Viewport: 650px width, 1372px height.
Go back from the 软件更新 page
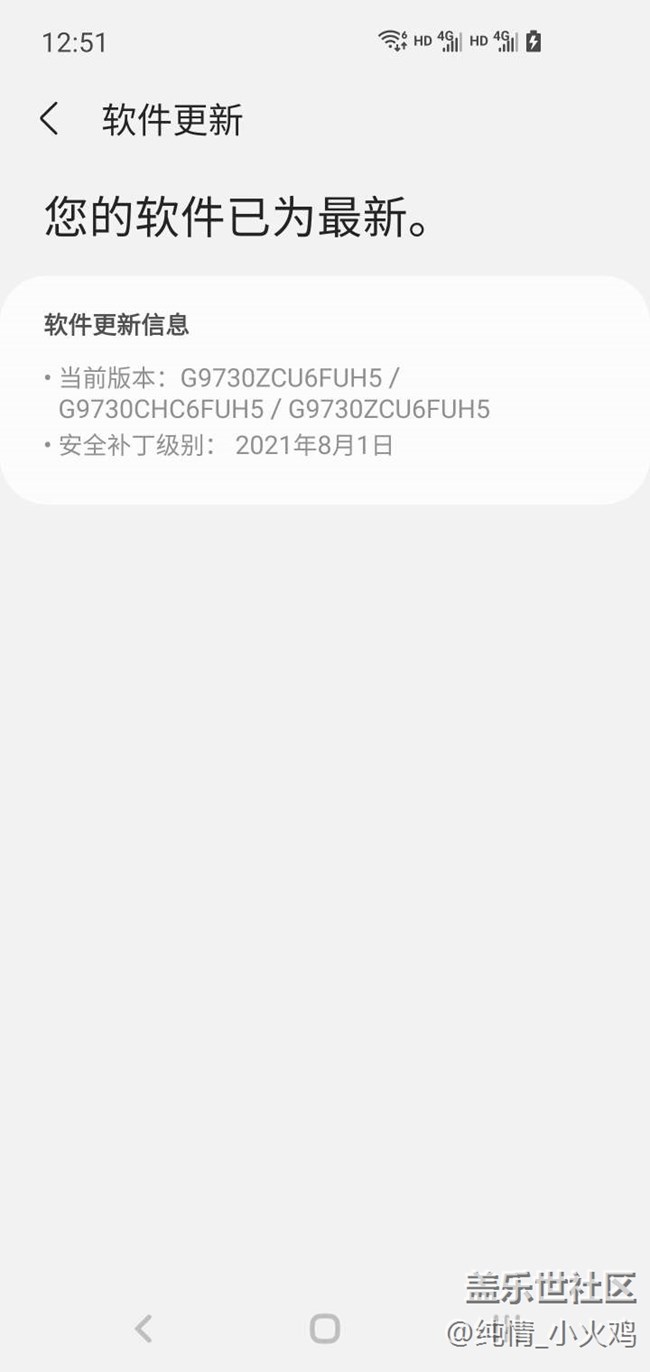point(49,119)
